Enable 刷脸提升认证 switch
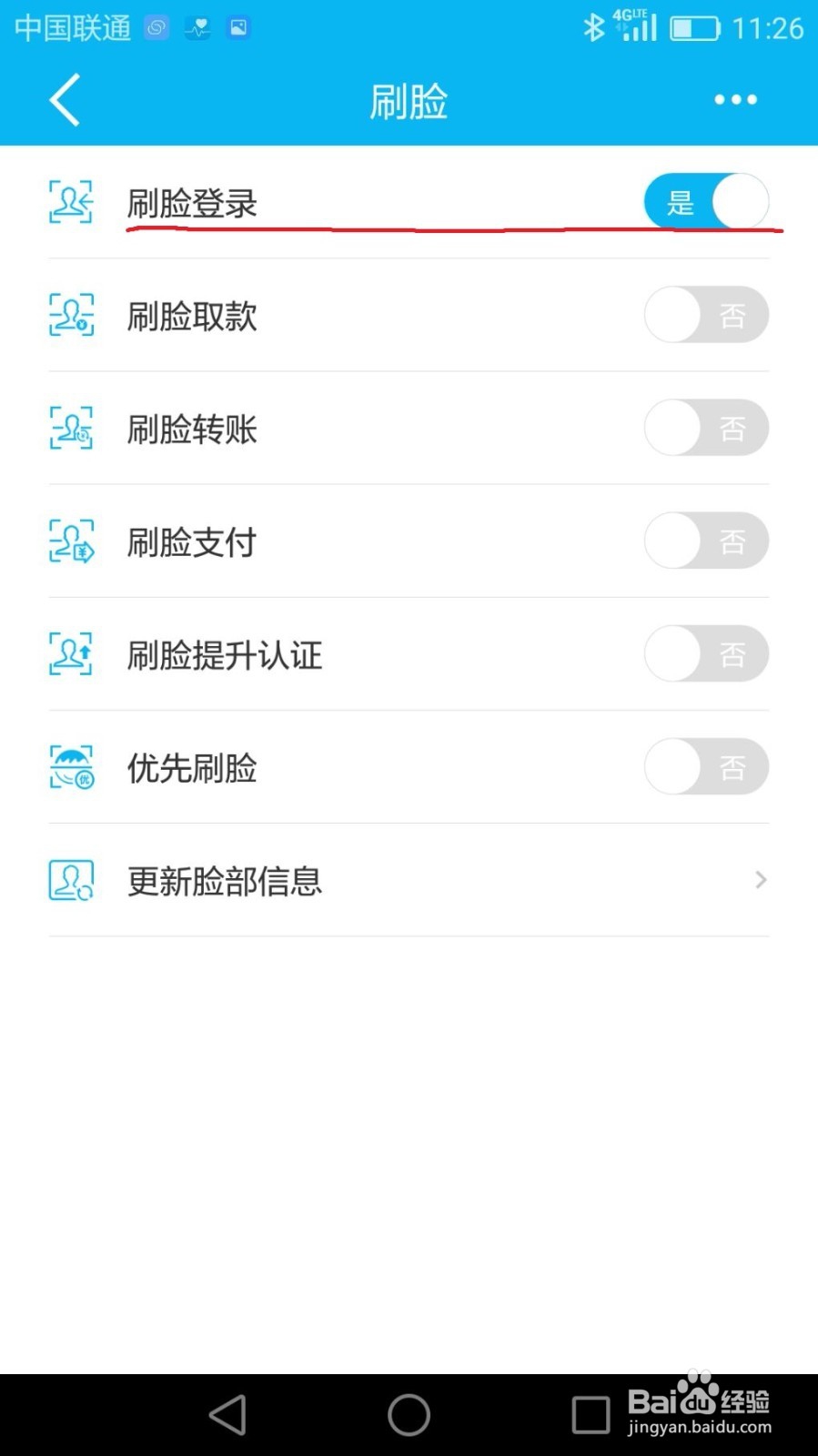Screen dimensions: 818x1456 tap(706, 653)
